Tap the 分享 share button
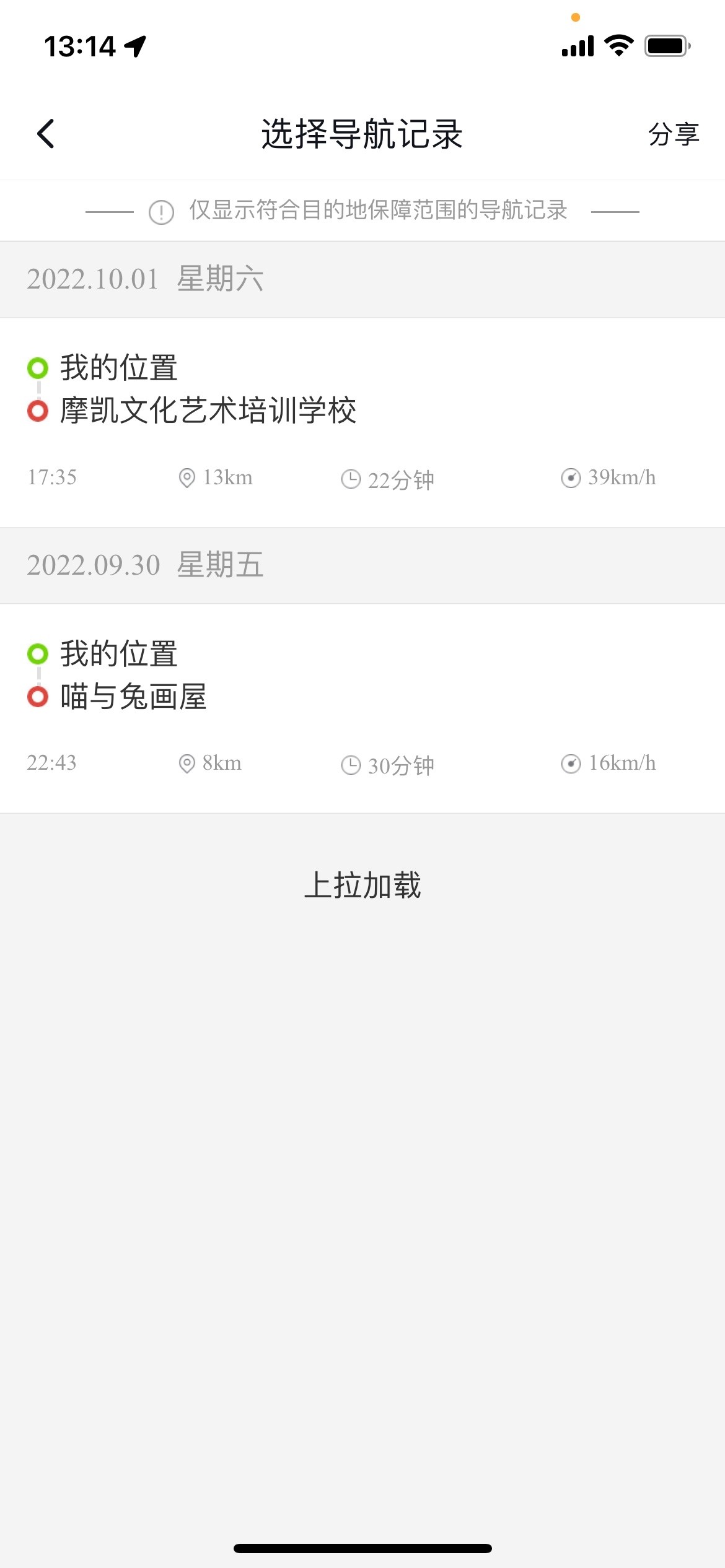This screenshot has height=1568, width=725. pyautogui.click(x=673, y=134)
